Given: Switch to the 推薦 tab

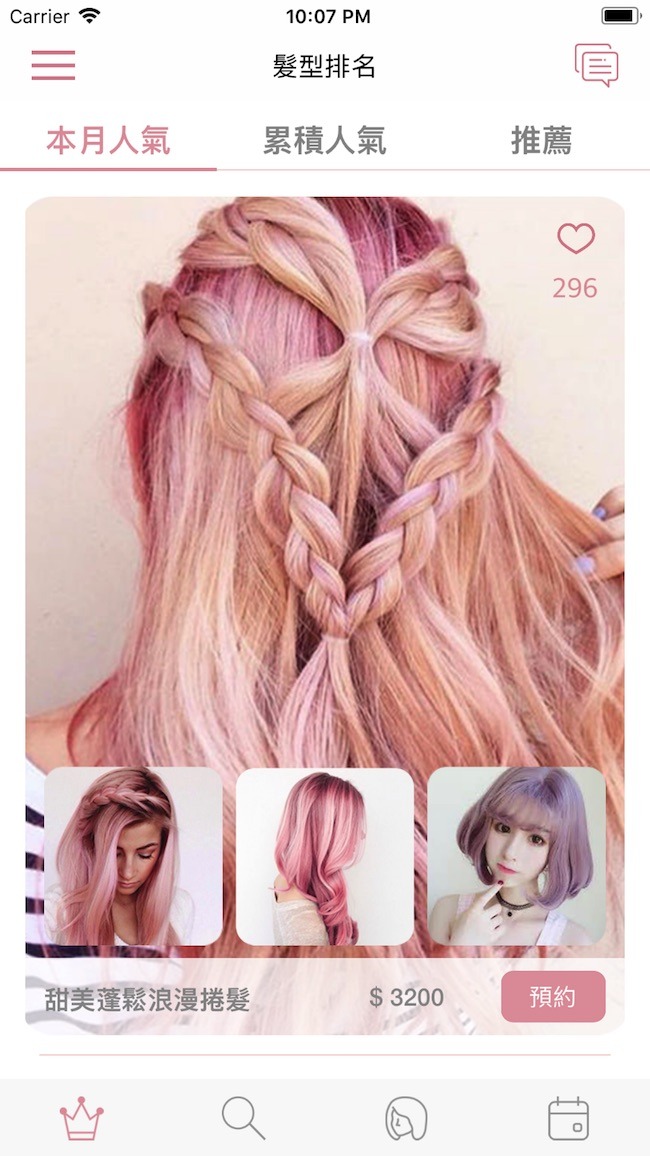Looking at the screenshot, I should click(541, 141).
